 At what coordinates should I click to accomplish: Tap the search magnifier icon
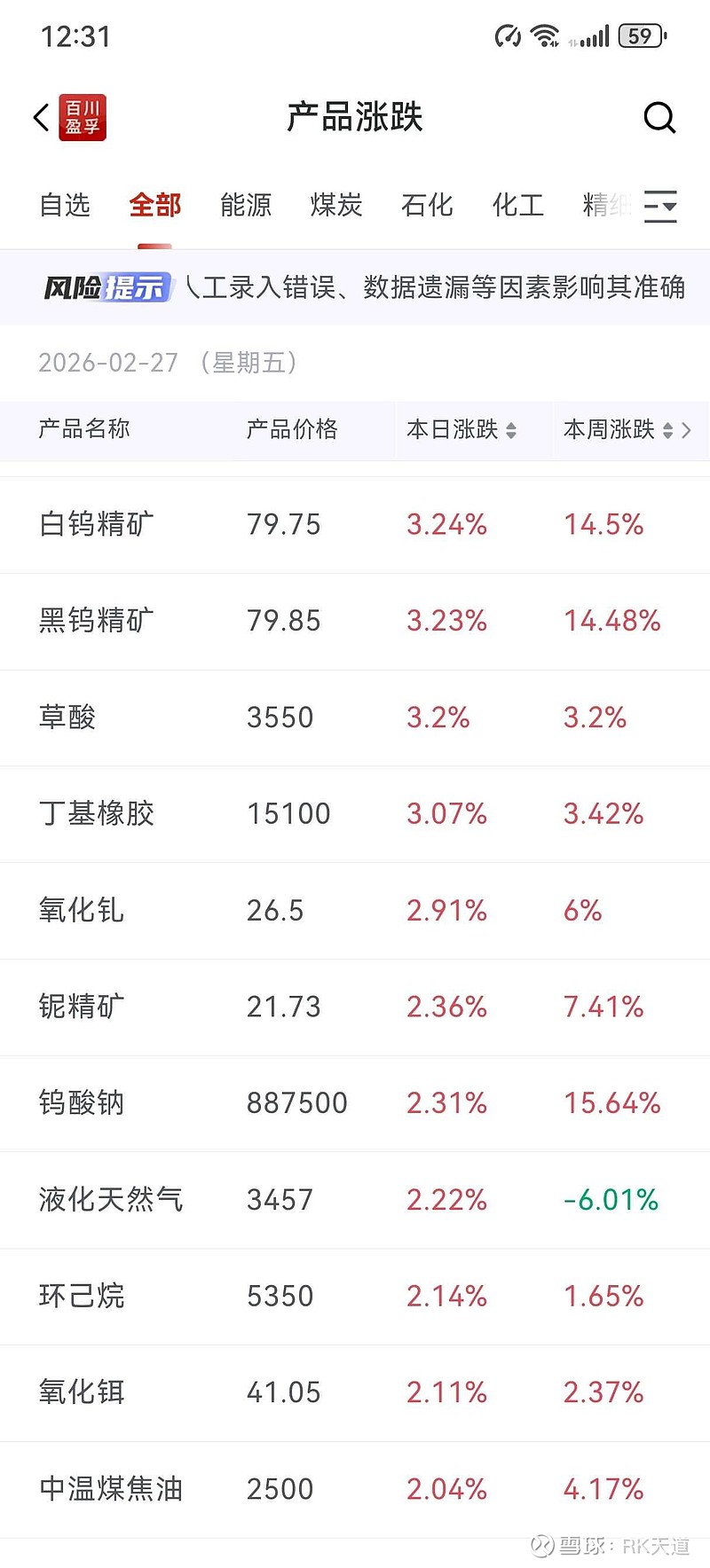coord(659,117)
